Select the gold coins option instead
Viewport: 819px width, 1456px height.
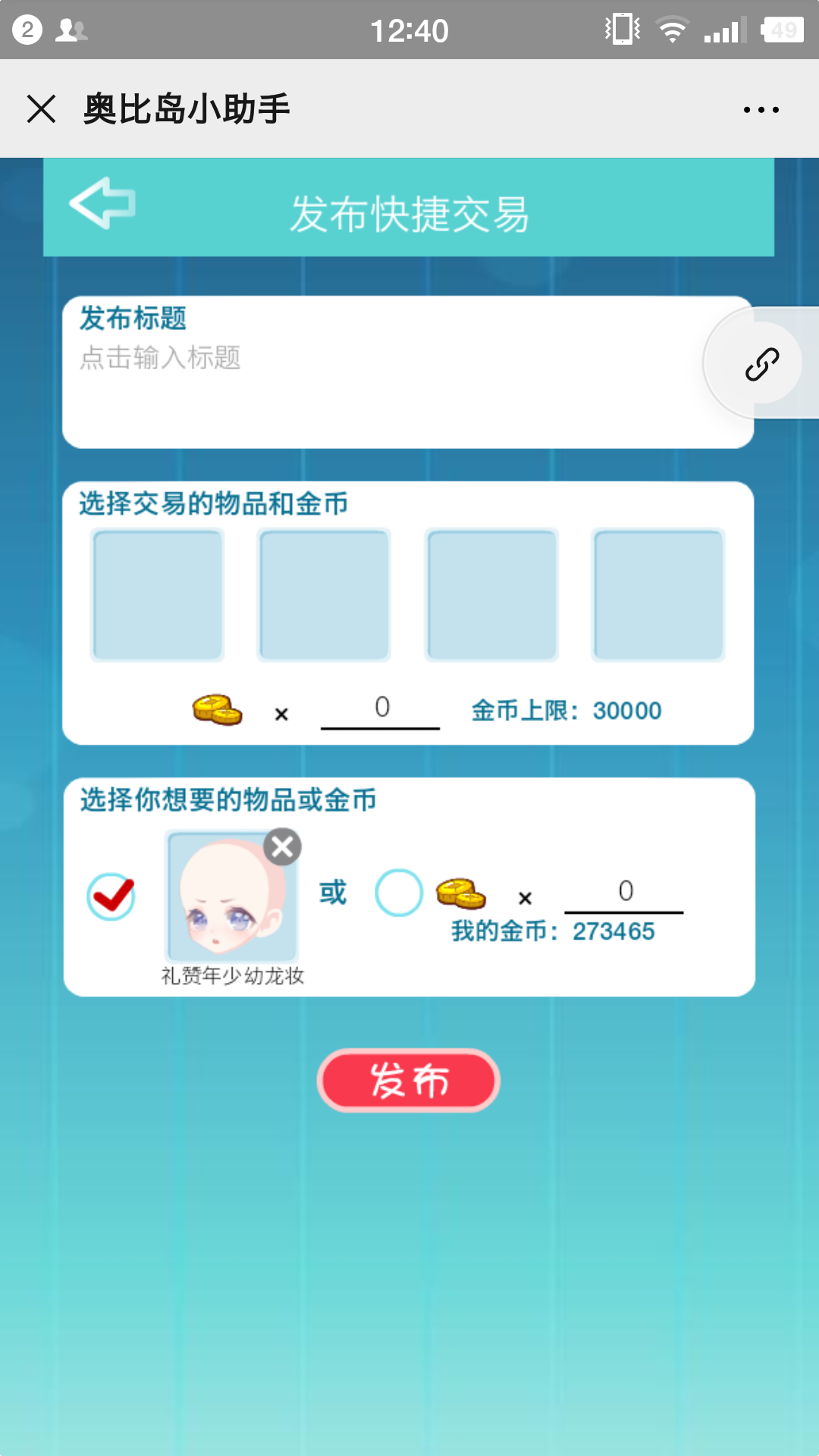tap(399, 893)
